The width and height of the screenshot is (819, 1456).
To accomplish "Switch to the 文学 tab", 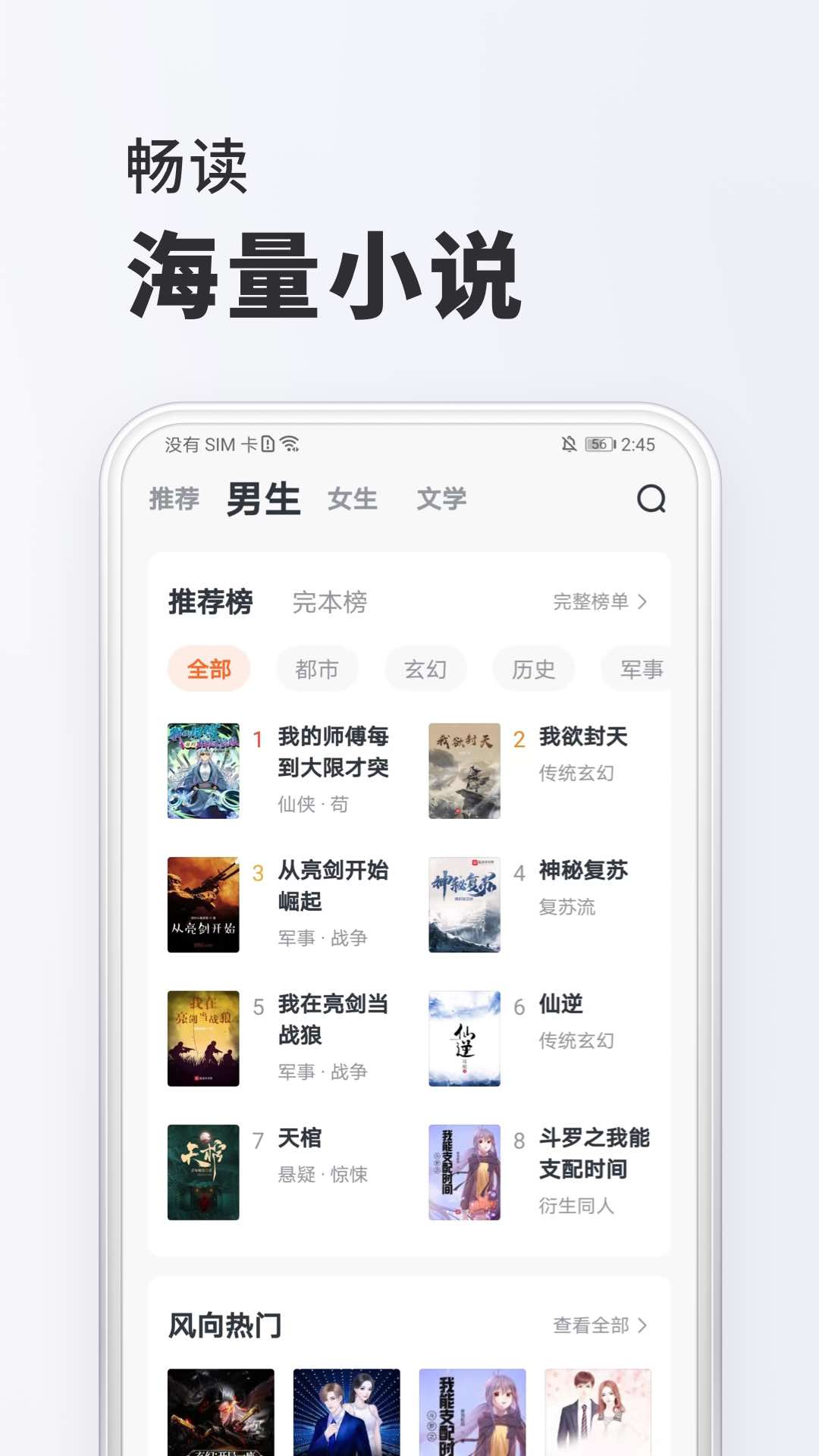I will click(442, 498).
